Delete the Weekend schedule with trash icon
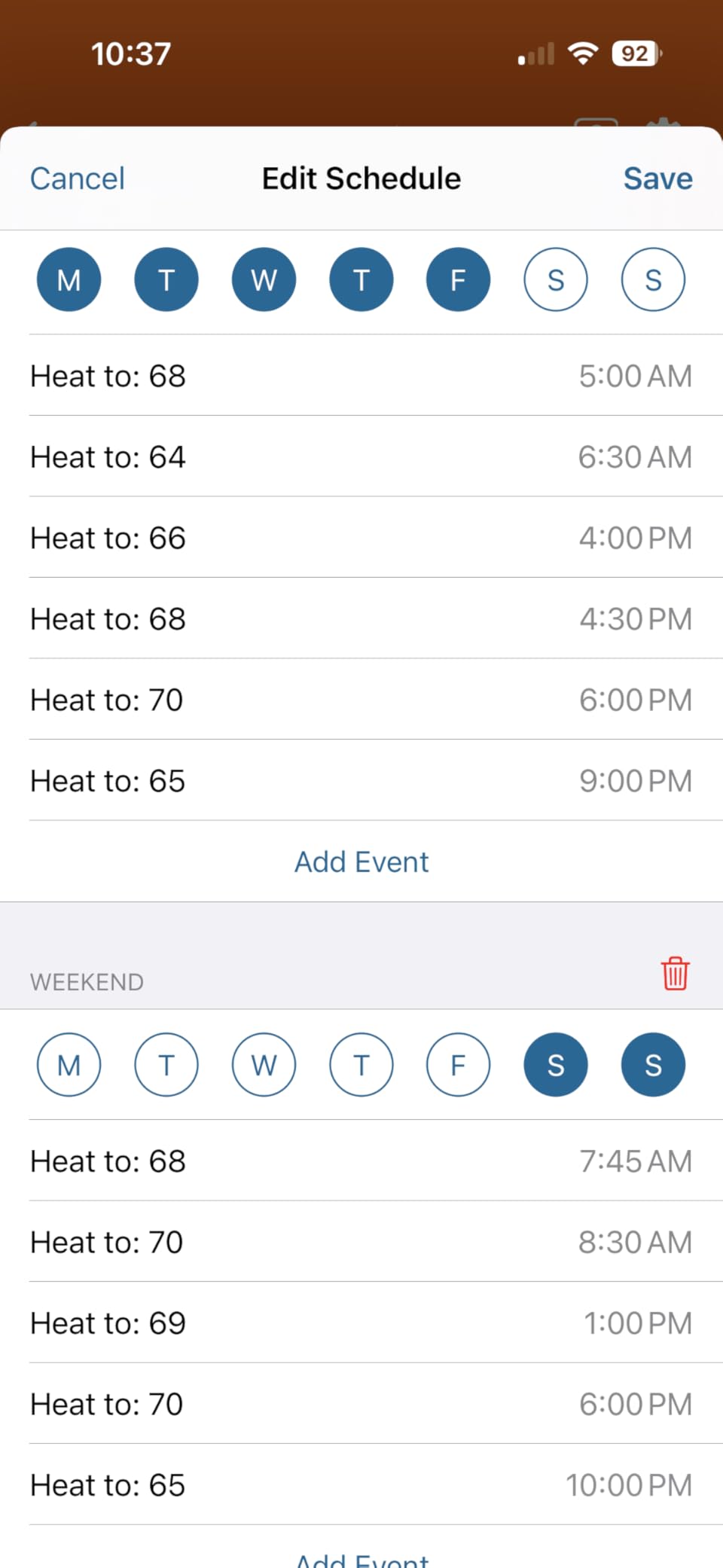 click(x=675, y=973)
